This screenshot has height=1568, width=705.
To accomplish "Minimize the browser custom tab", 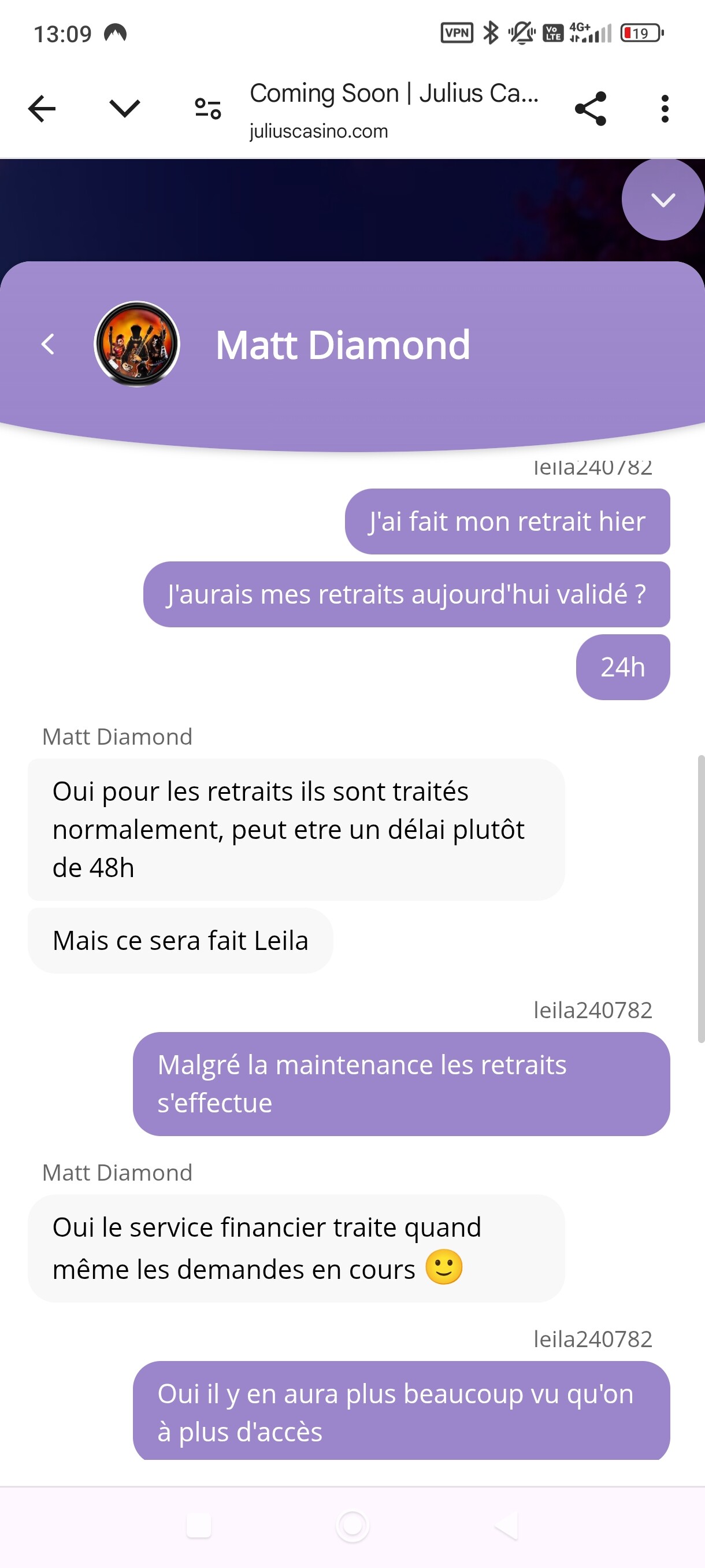I will 125,109.
